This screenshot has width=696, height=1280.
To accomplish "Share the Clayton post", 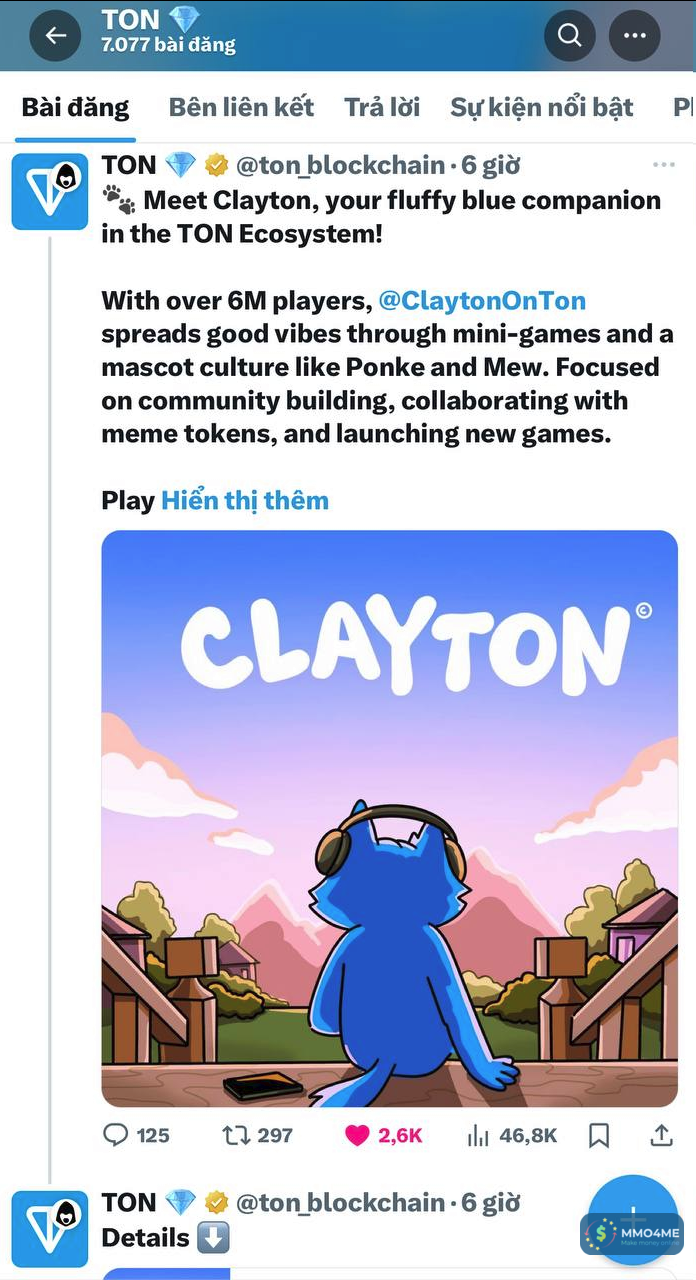I will point(661,1135).
